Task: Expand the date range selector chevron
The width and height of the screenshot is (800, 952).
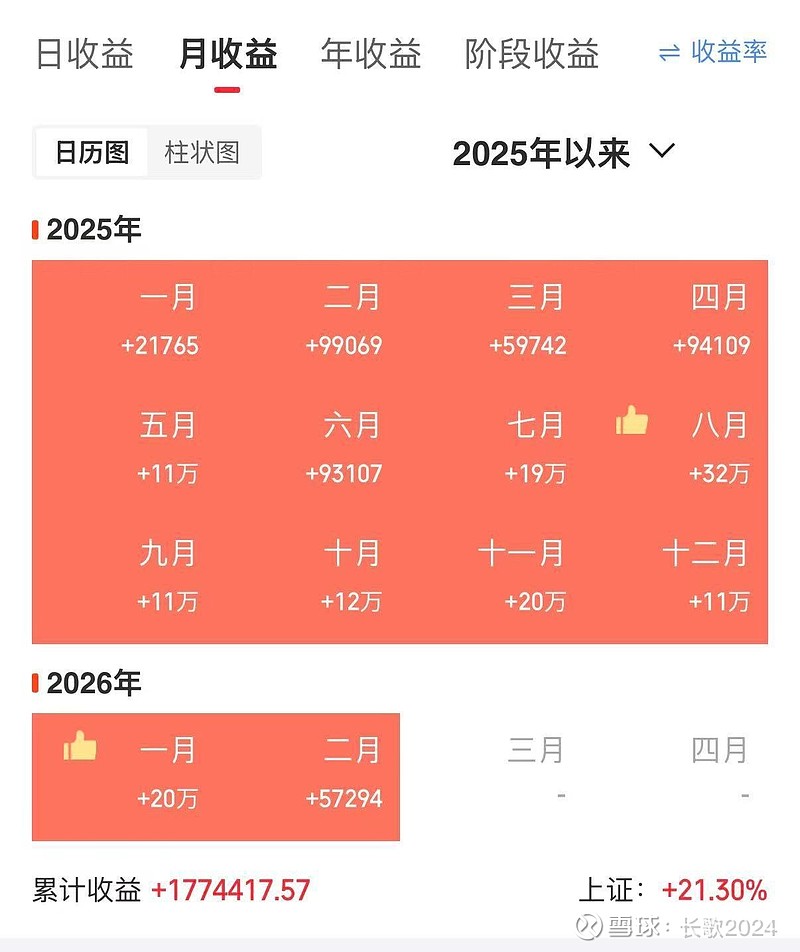Action: click(661, 153)
